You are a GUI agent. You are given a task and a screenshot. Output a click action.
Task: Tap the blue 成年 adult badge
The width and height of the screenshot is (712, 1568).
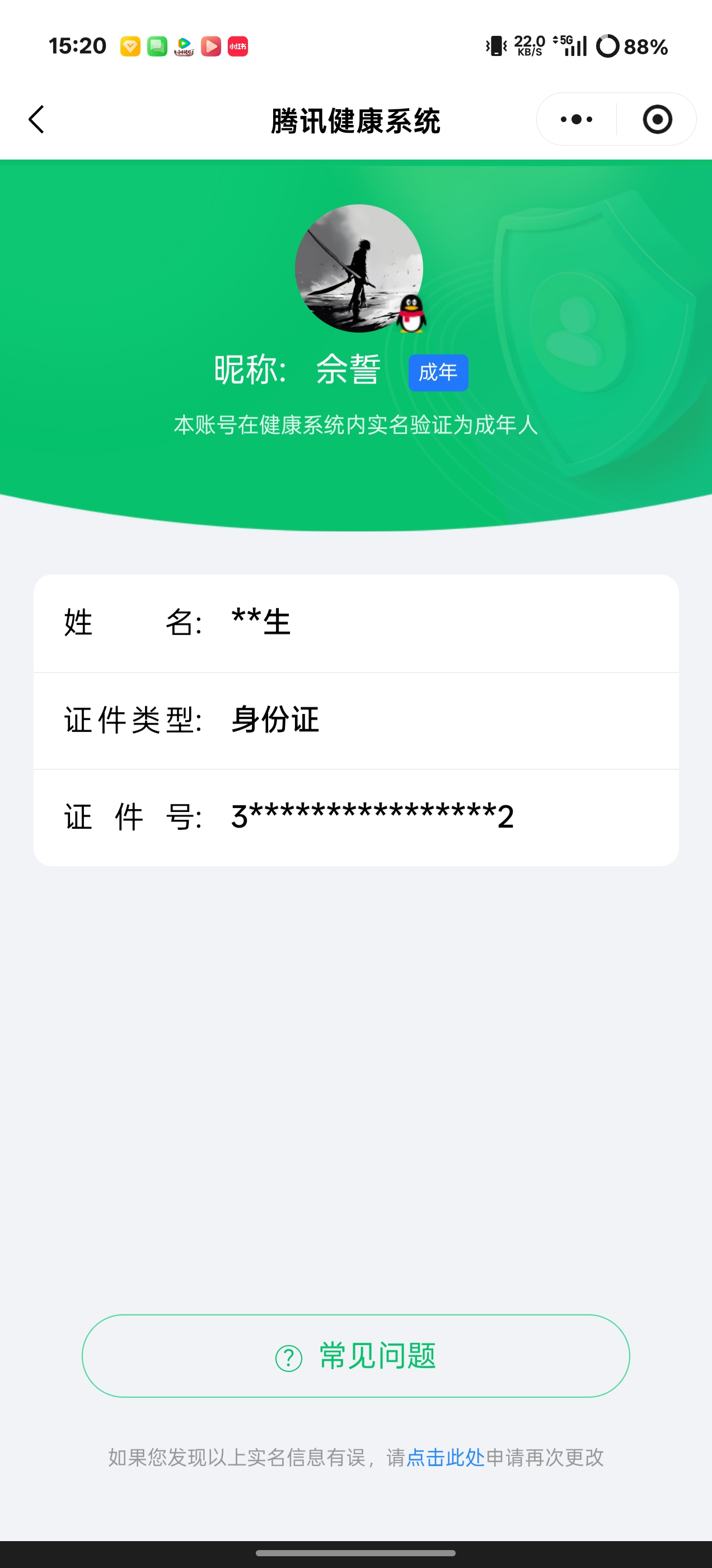438,372
